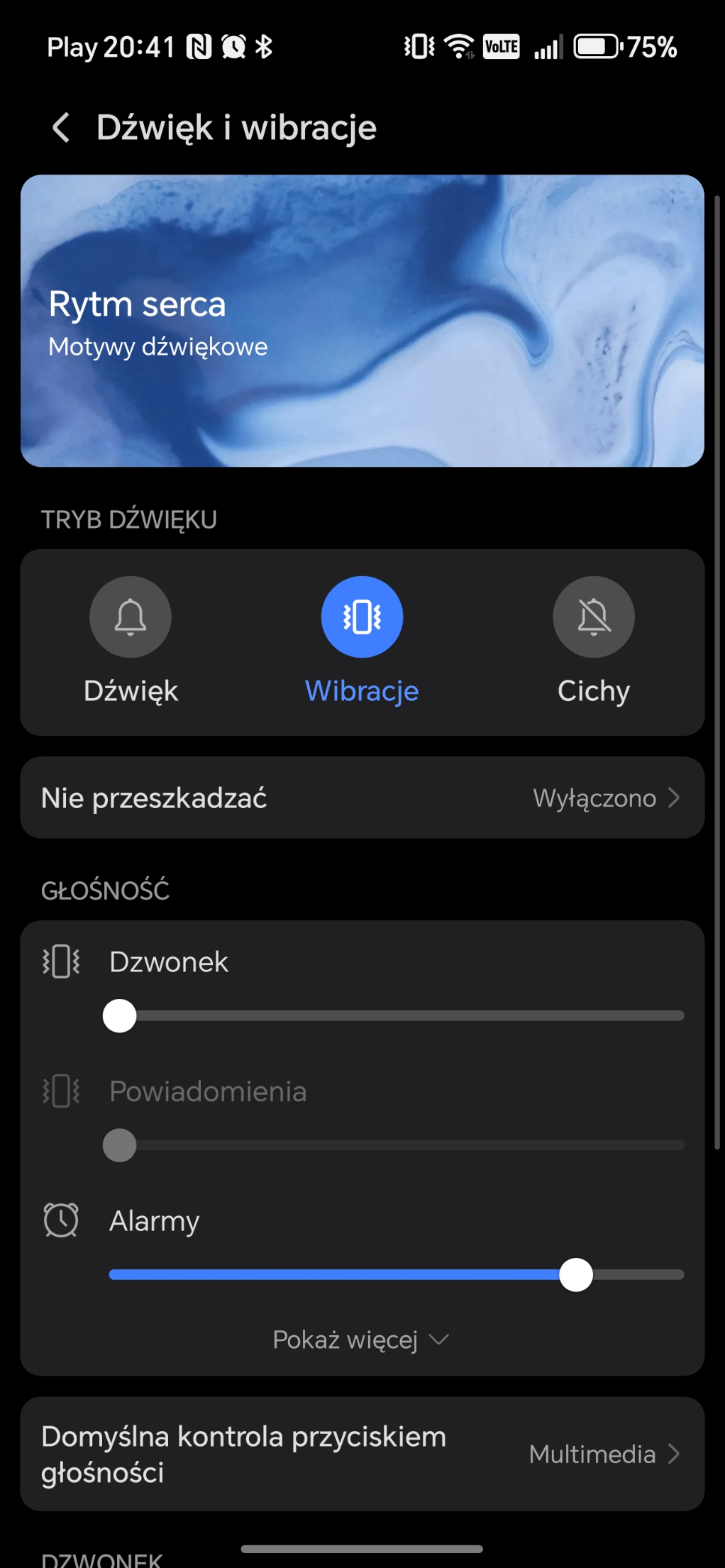Expand Pokaż więcej volume options

point(360,1340)
